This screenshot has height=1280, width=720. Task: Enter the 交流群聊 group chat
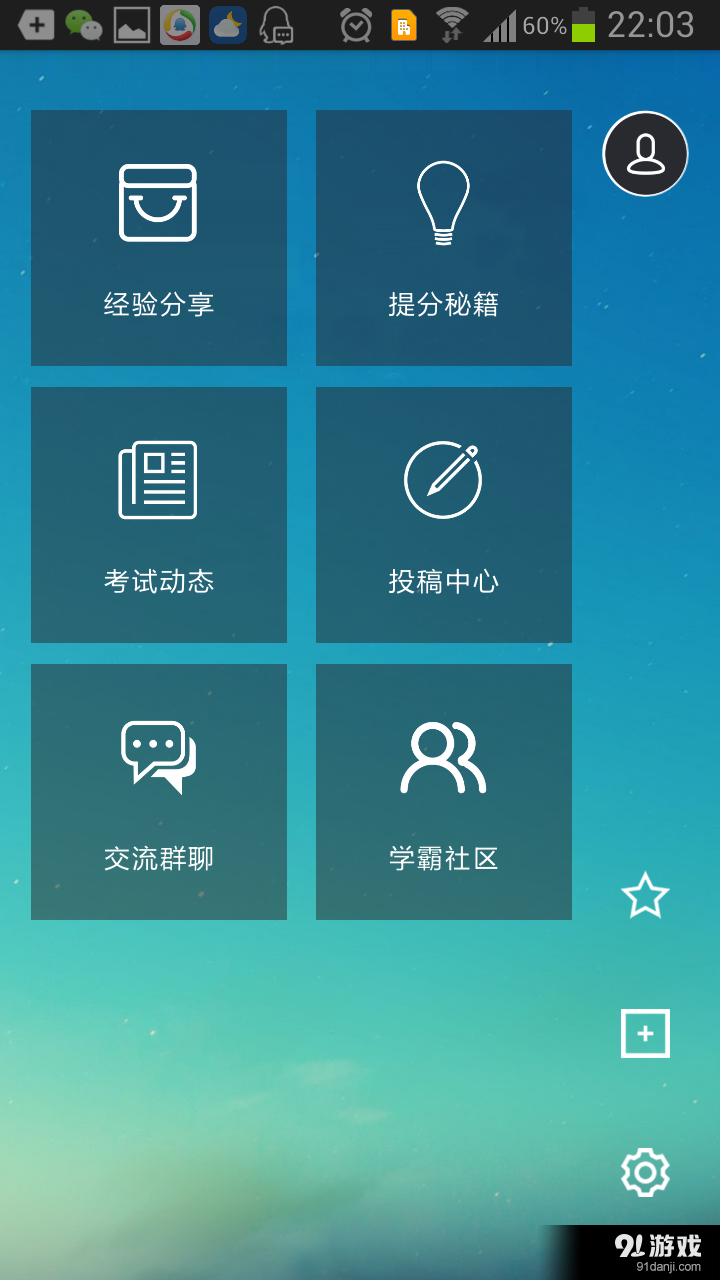(x=159, y=792)
